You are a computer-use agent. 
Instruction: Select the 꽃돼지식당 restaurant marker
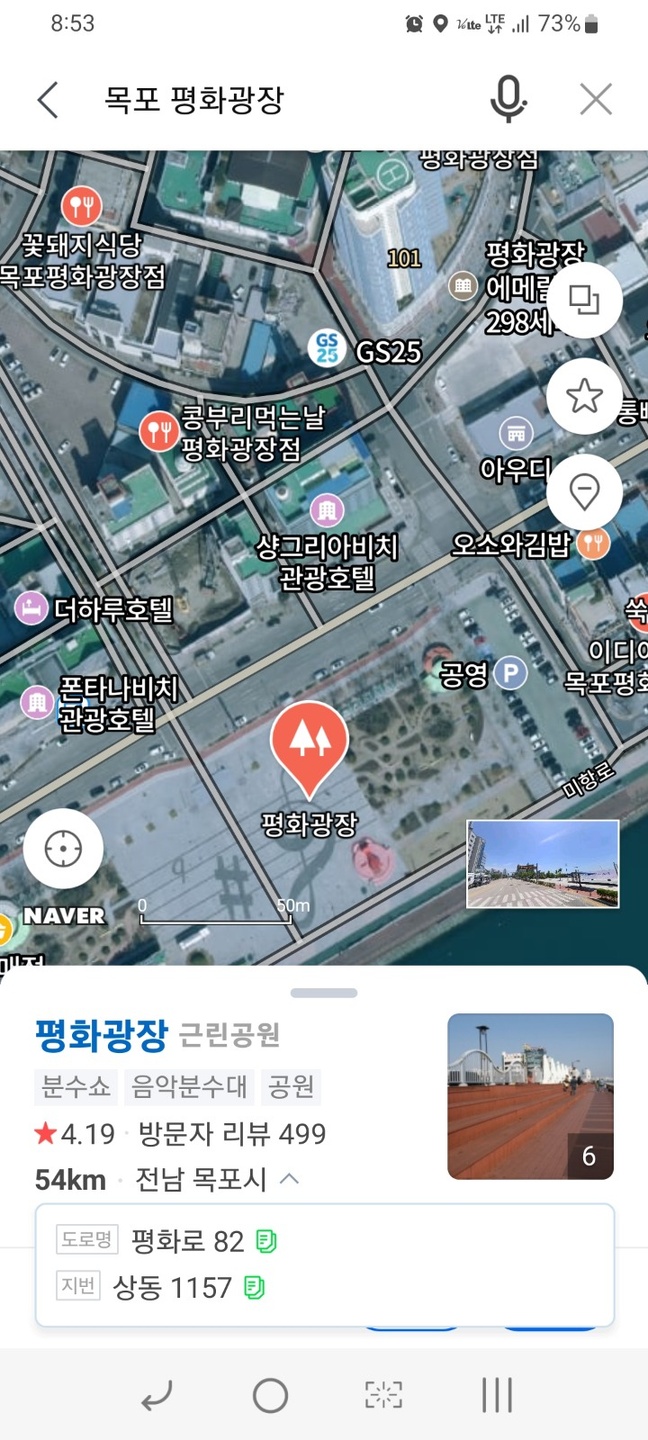(81, 207)
